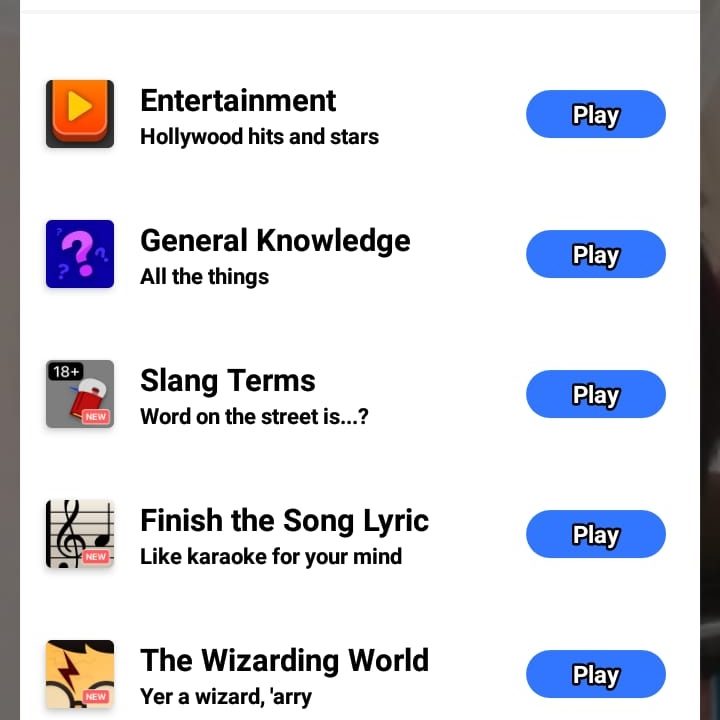Play the Slang Terms category

tap(595, 394)
